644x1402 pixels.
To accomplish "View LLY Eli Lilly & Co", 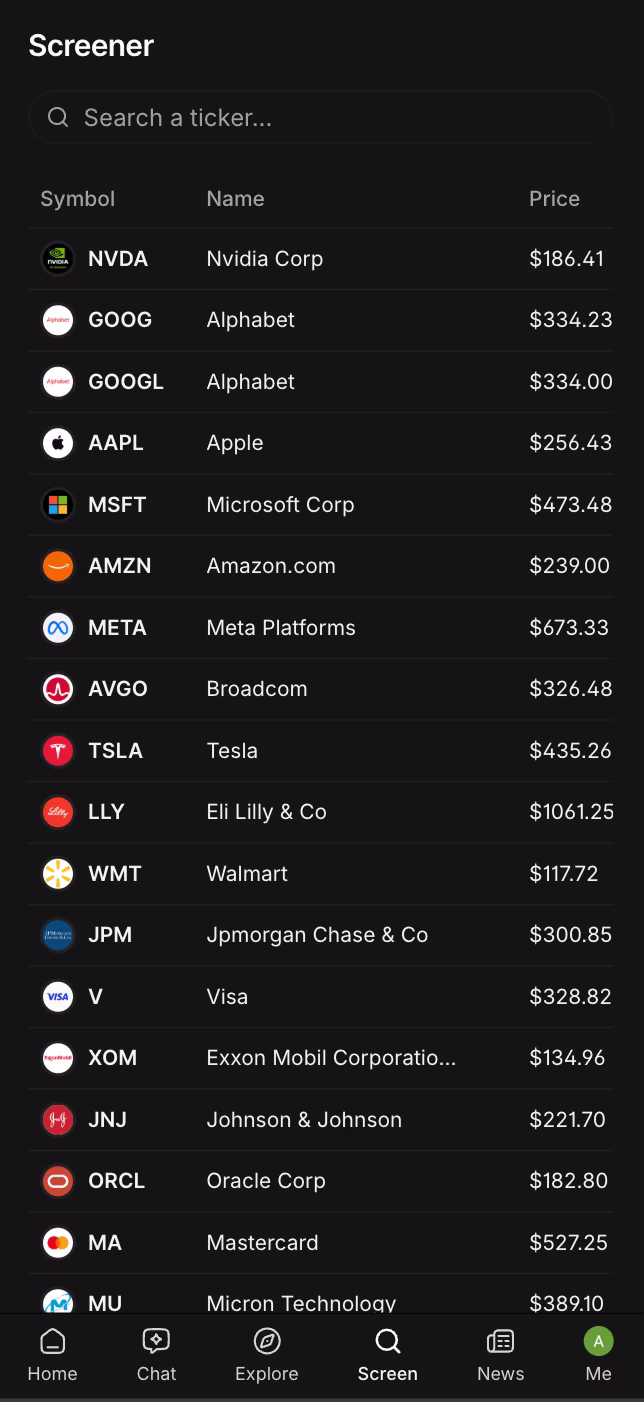I will tap(320, 812).
